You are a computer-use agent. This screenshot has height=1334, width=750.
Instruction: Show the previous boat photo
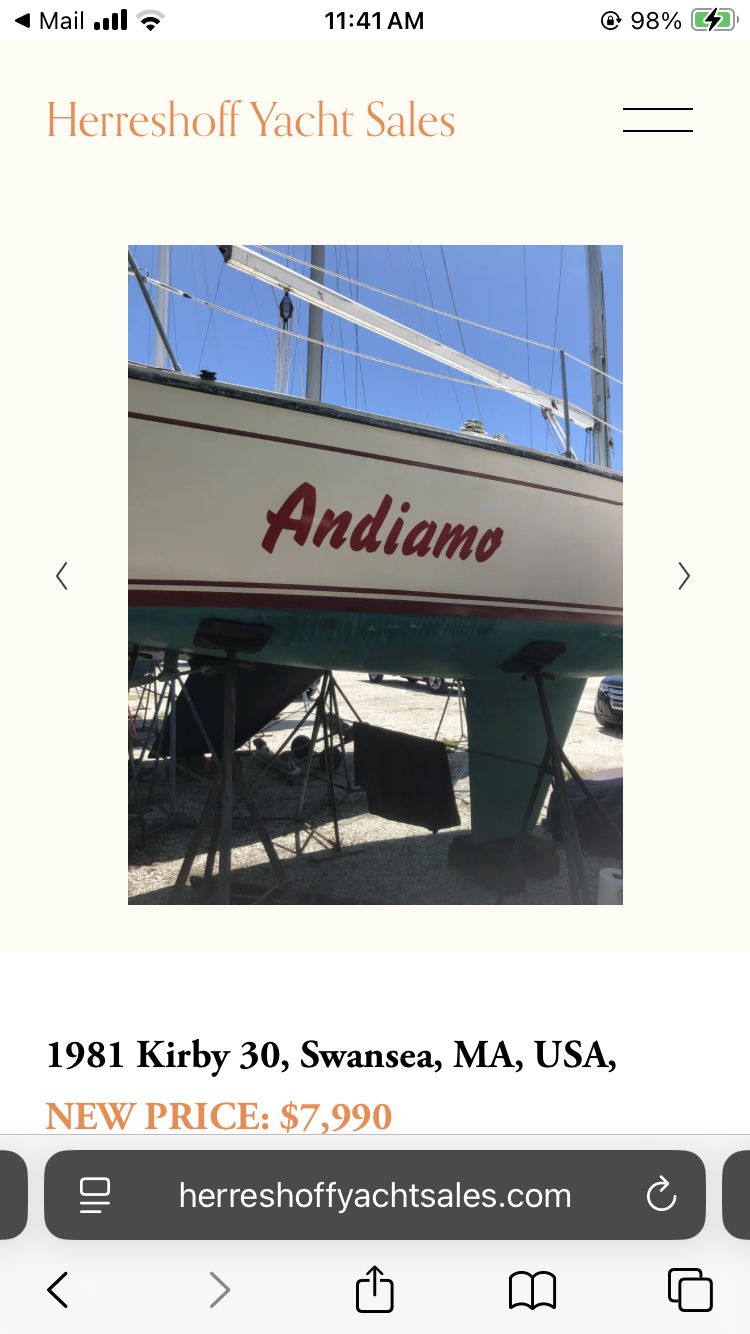62,576
